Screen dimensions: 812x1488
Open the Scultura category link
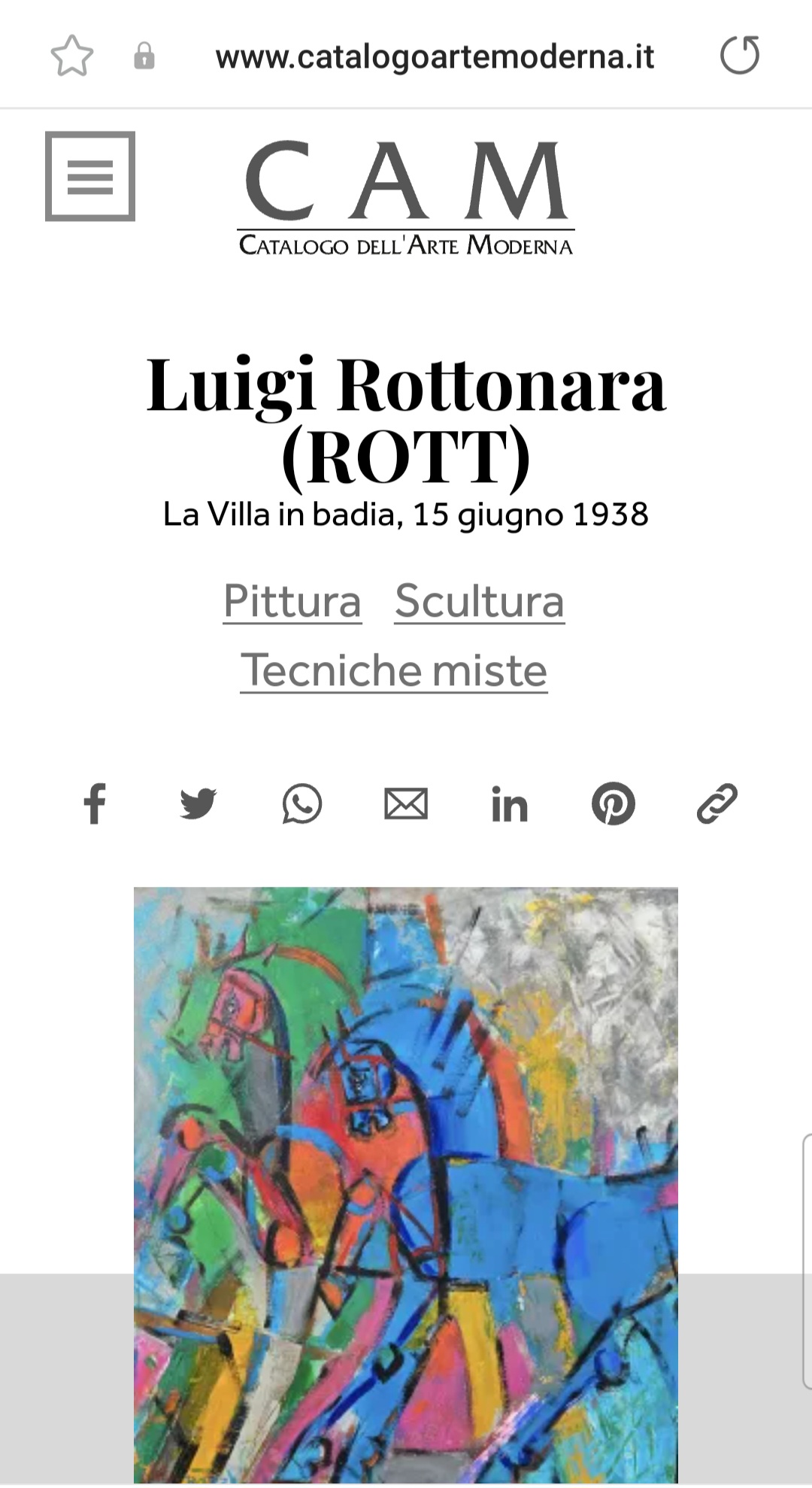[480, 601]
